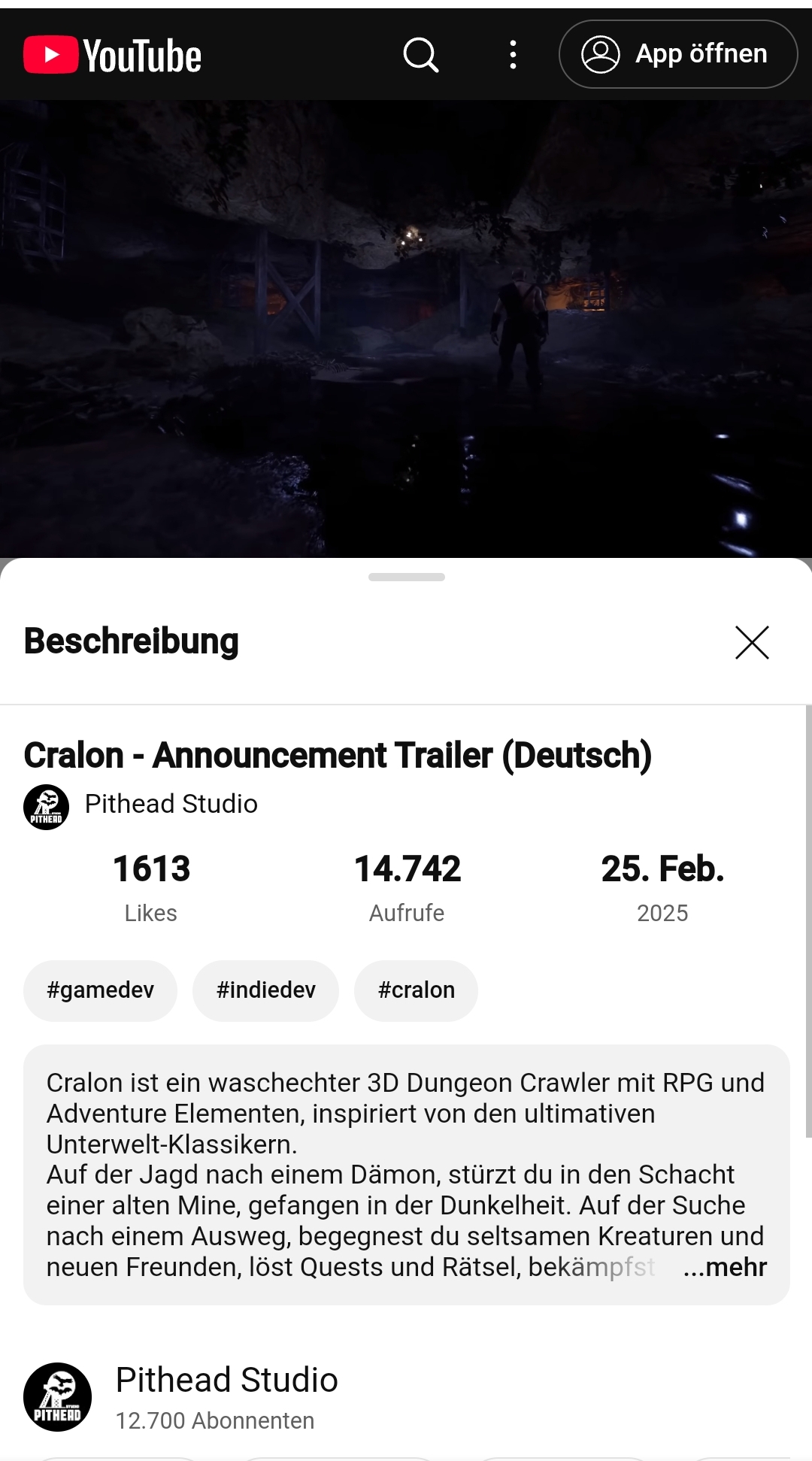
Task: Open Pithead Studio channel with 12.700 Abonnenten
Action: pyautogui.click(x=226, y=1396)
